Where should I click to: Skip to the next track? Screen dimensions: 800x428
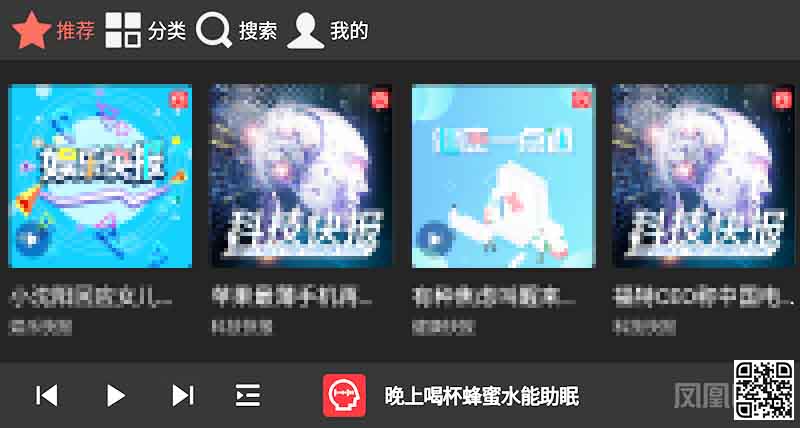(182, 395)
